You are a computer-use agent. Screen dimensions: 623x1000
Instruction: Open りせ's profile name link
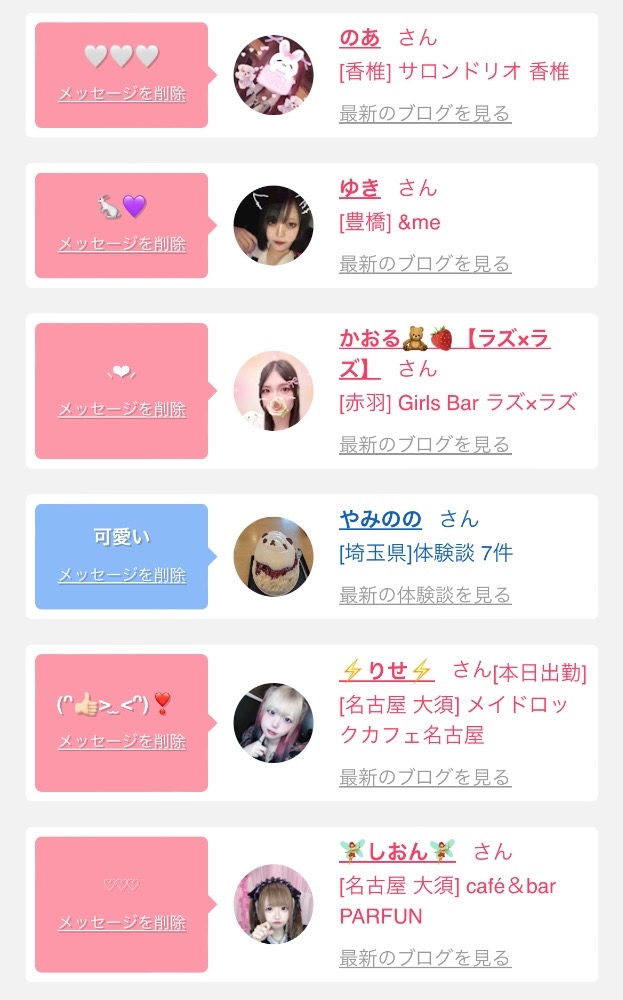(x=387, y=670)
